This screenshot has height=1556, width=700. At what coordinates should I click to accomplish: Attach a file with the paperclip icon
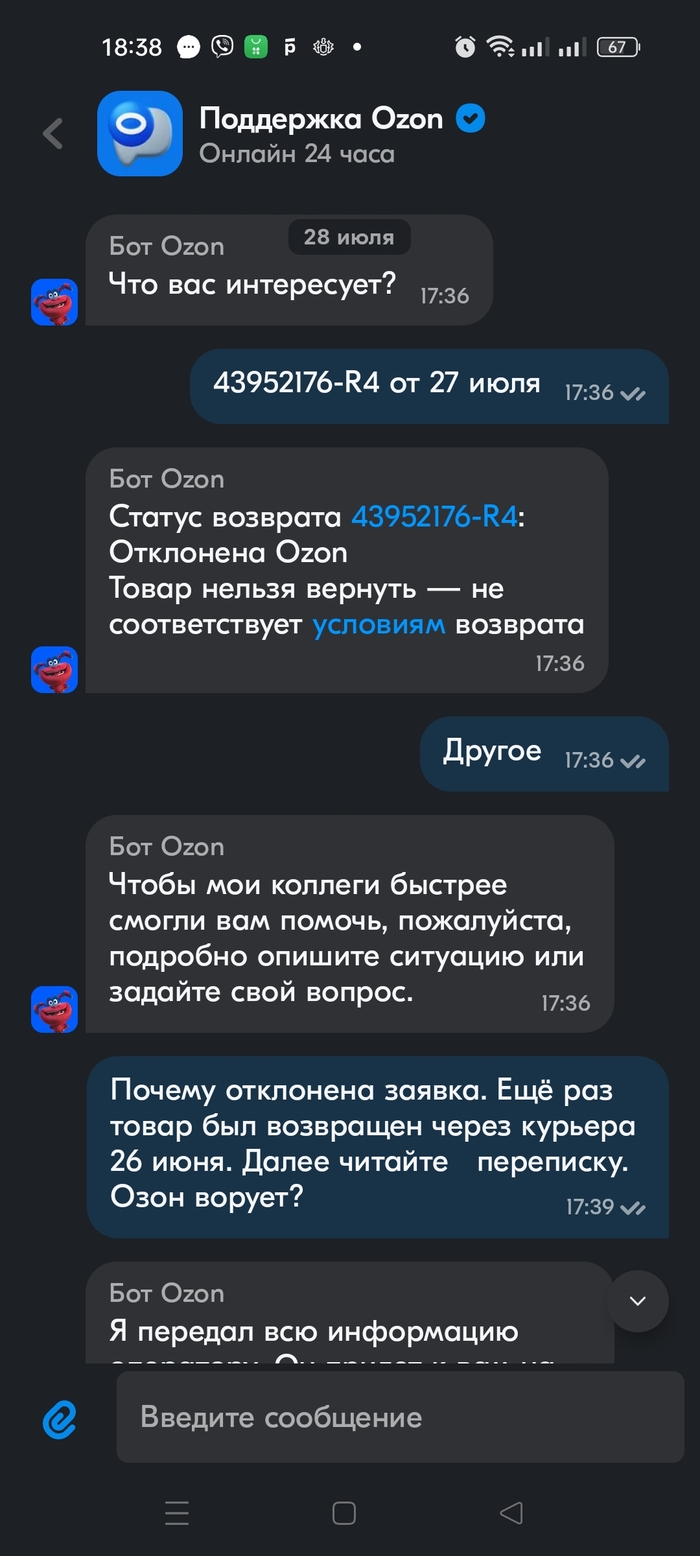click(60, 1418)
